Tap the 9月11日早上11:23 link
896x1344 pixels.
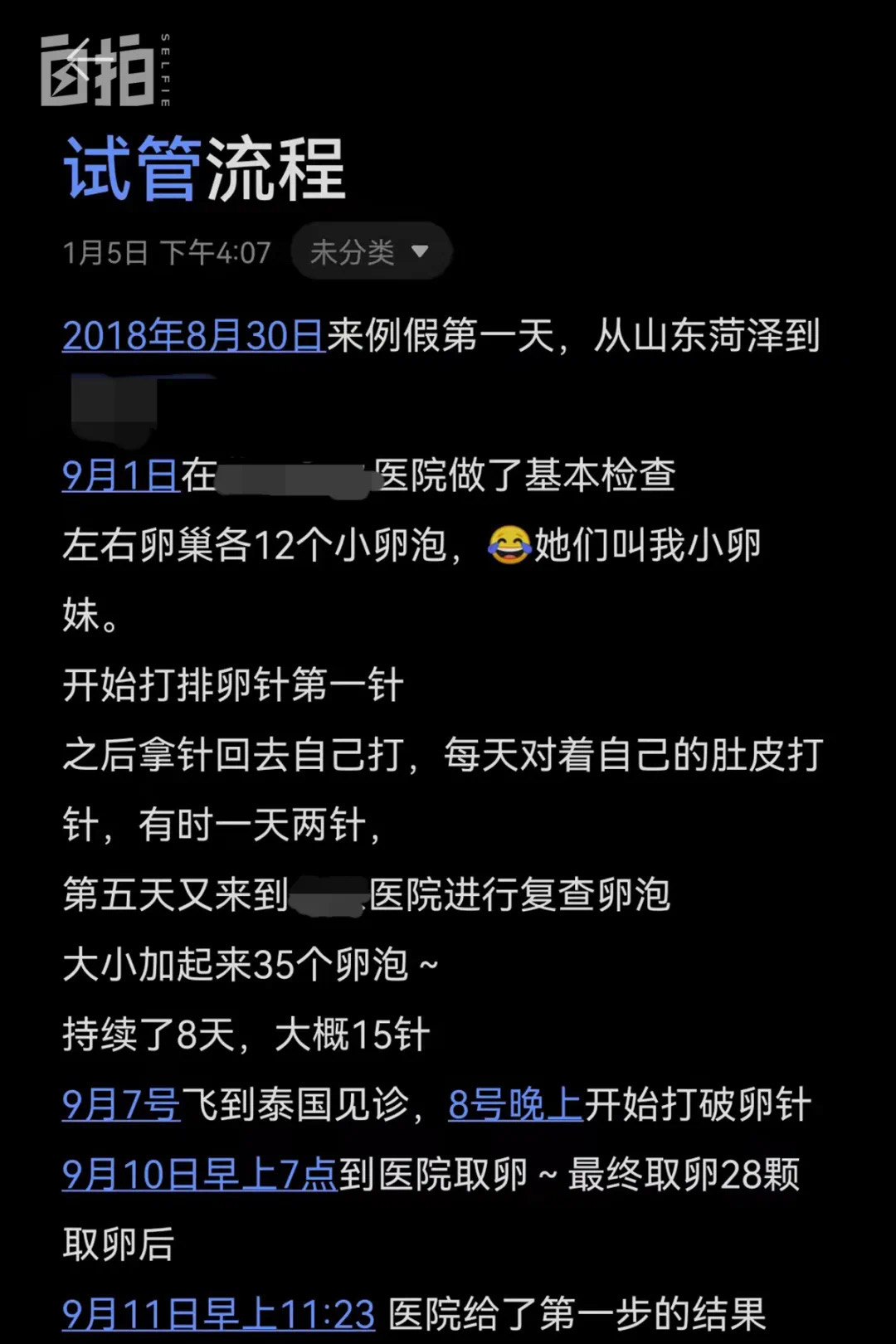coord(218,1313)
